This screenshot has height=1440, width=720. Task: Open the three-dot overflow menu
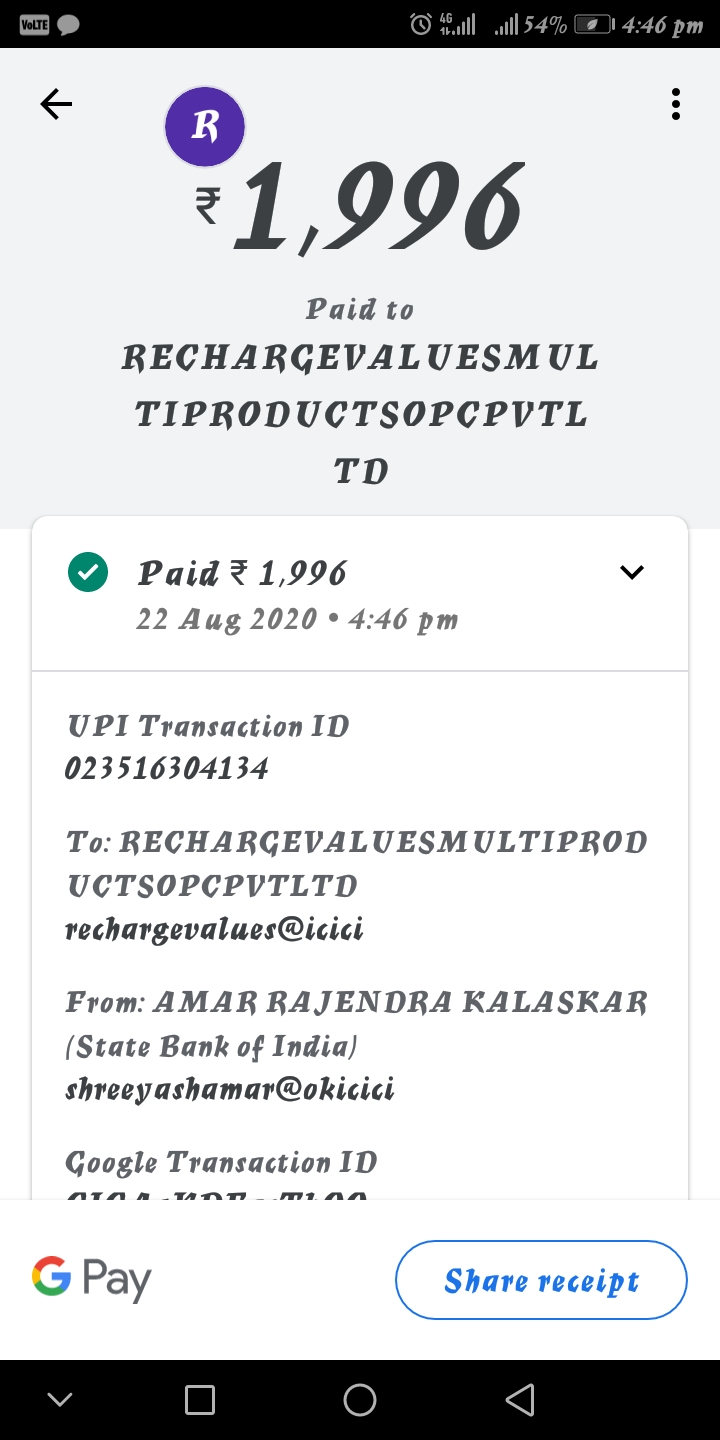pos(676,104)
